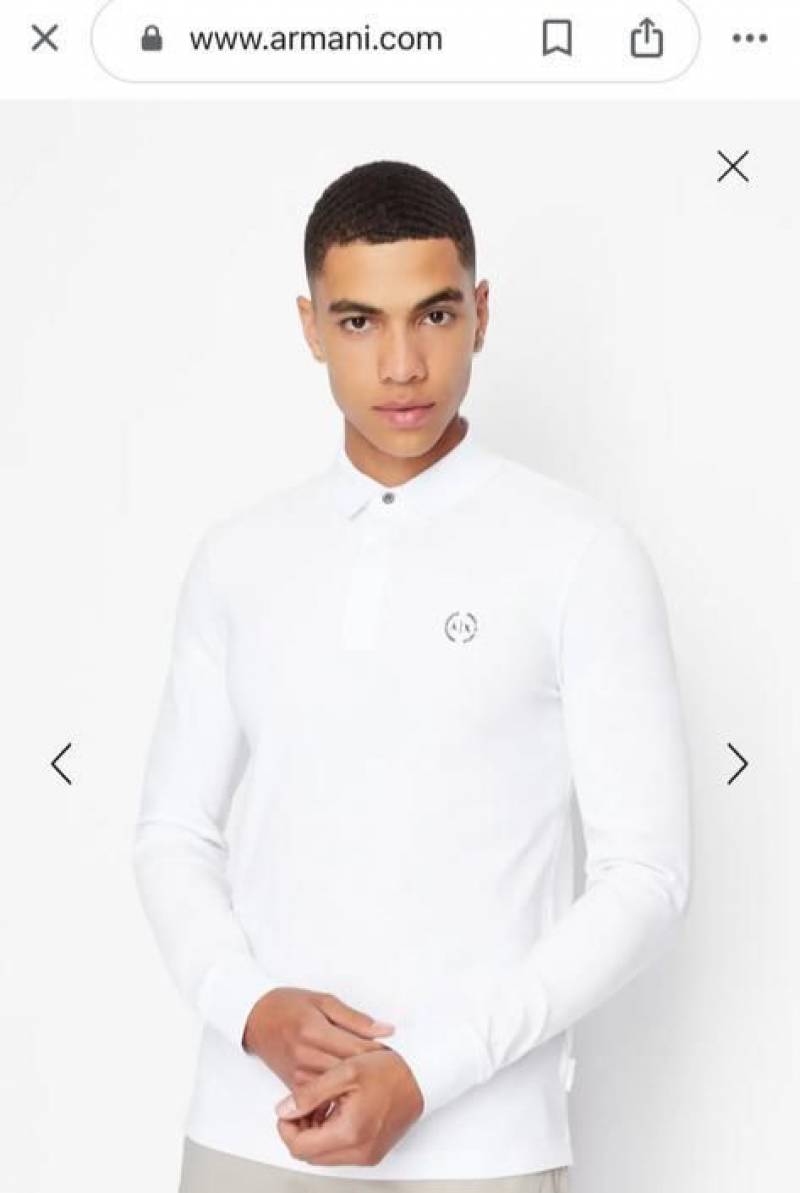Go to the previous product photo
Image resolution: width=800 pixels, height=1193 pixels.
click(x=62, y=764)
